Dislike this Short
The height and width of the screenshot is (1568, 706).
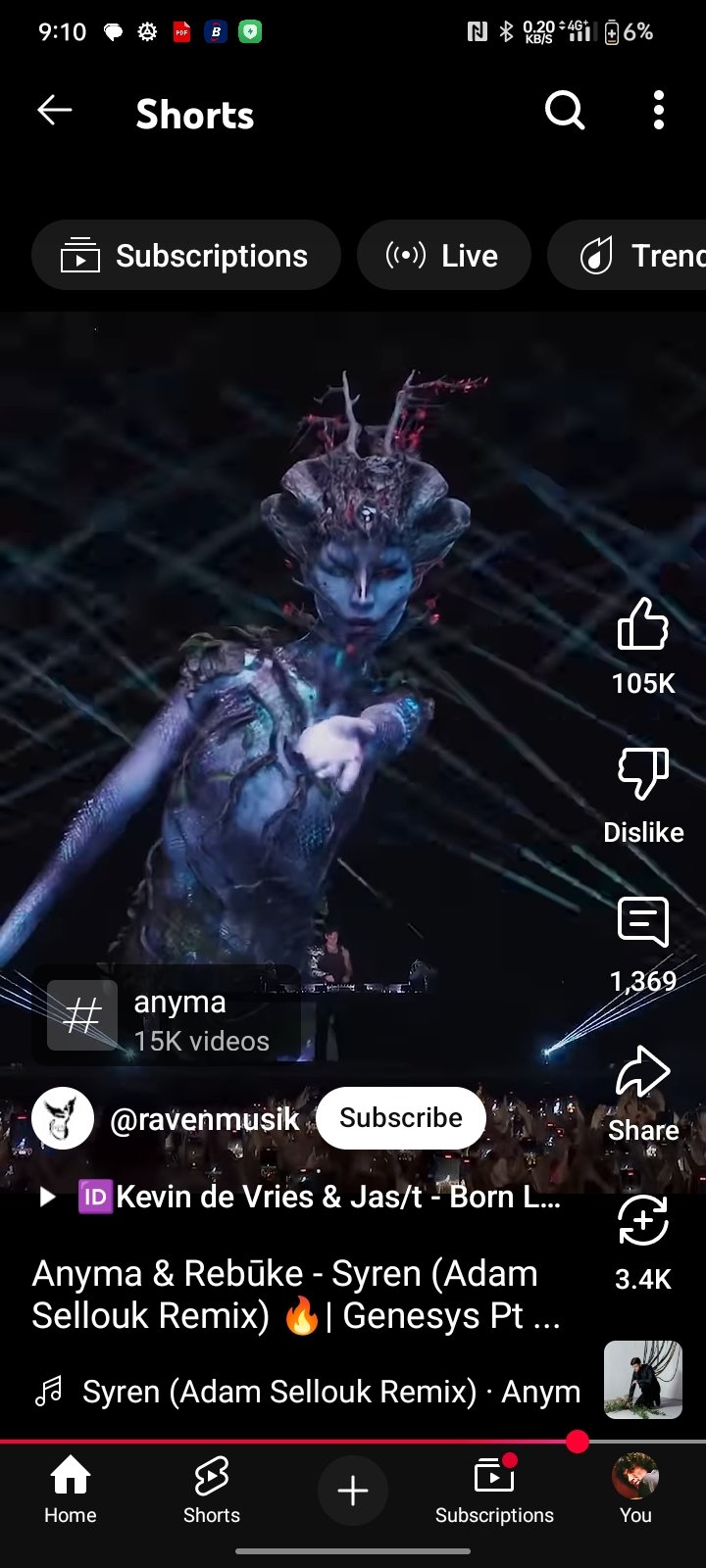[x=643, y=774]
